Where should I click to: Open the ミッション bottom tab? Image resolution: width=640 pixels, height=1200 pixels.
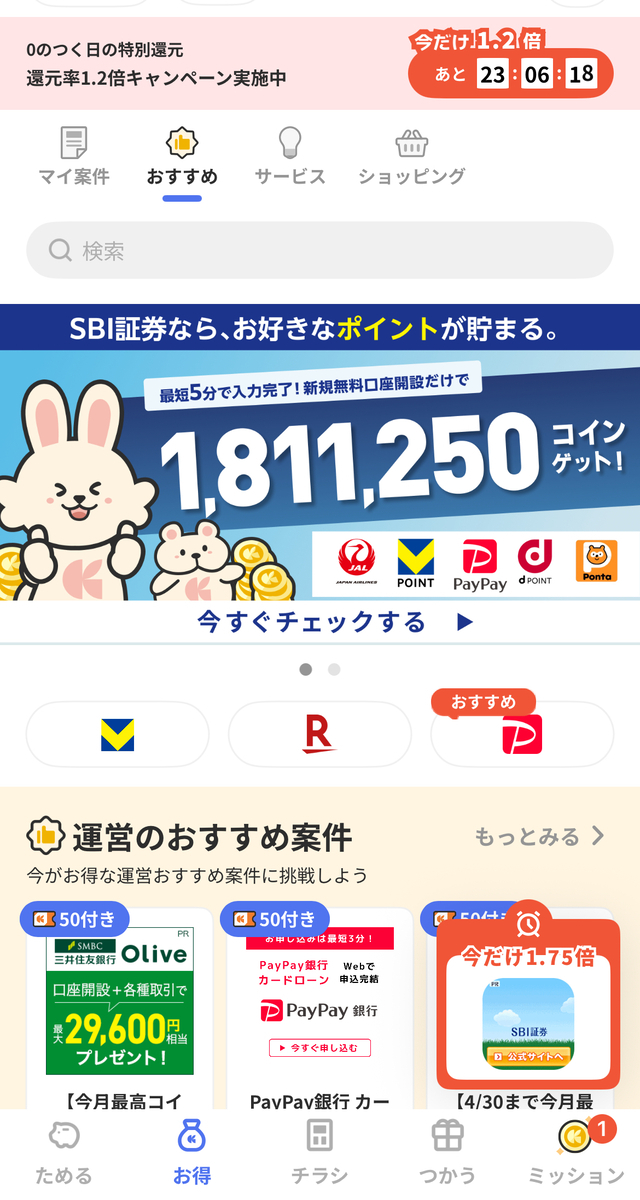576,1153
